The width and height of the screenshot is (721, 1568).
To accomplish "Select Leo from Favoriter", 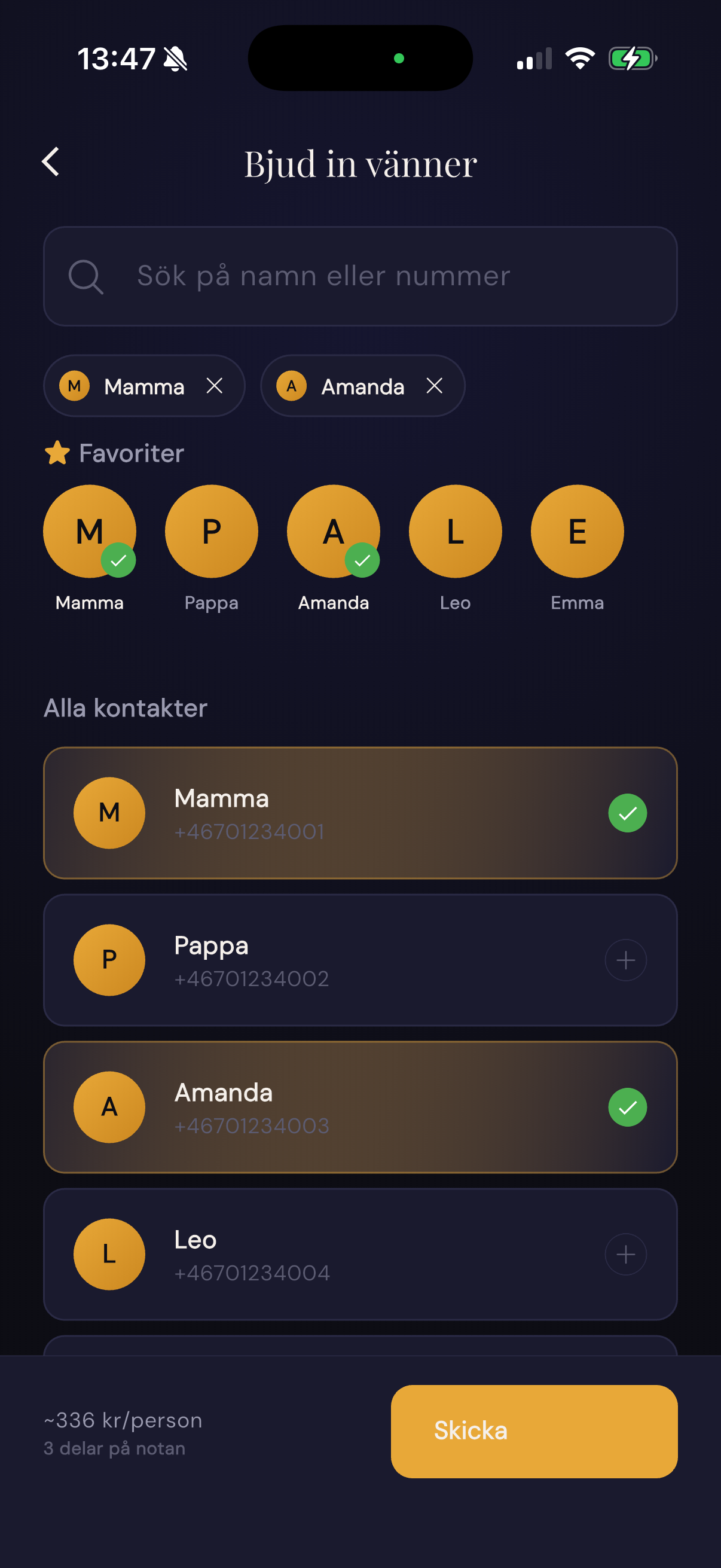I will point(455,532).
